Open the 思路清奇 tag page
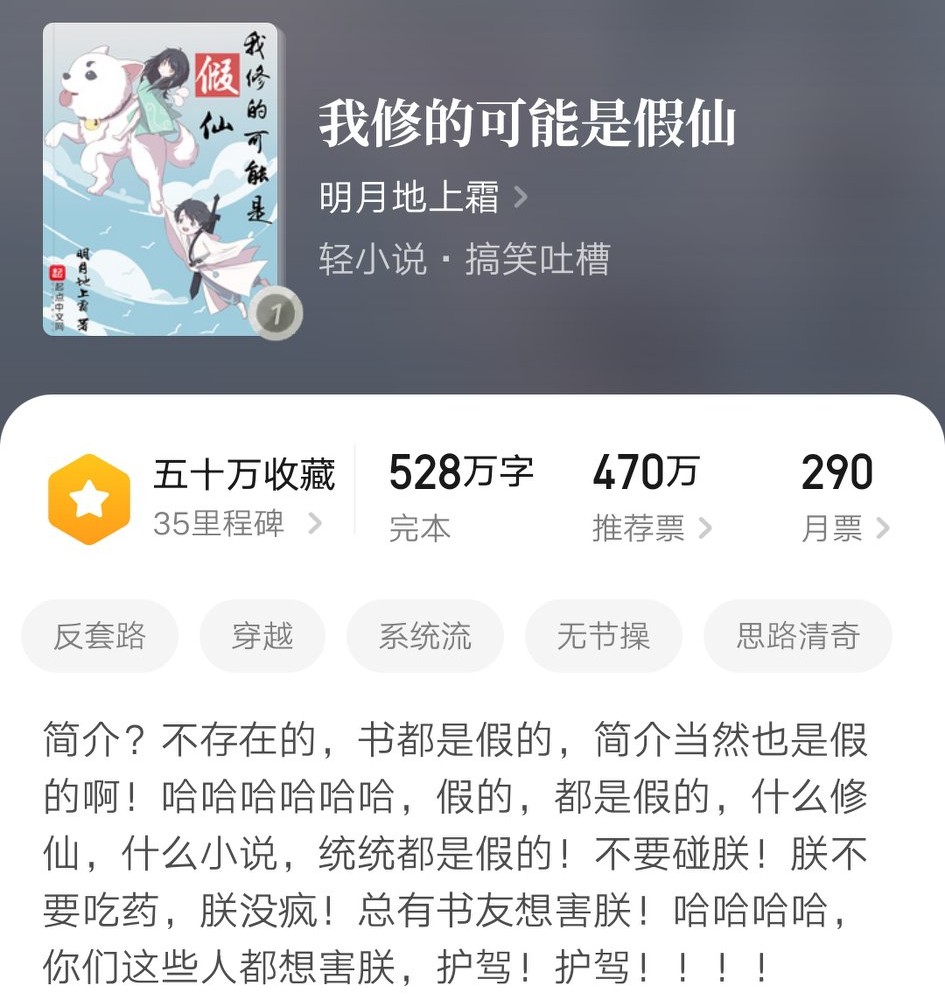The image size is (945, 998). 797,634
